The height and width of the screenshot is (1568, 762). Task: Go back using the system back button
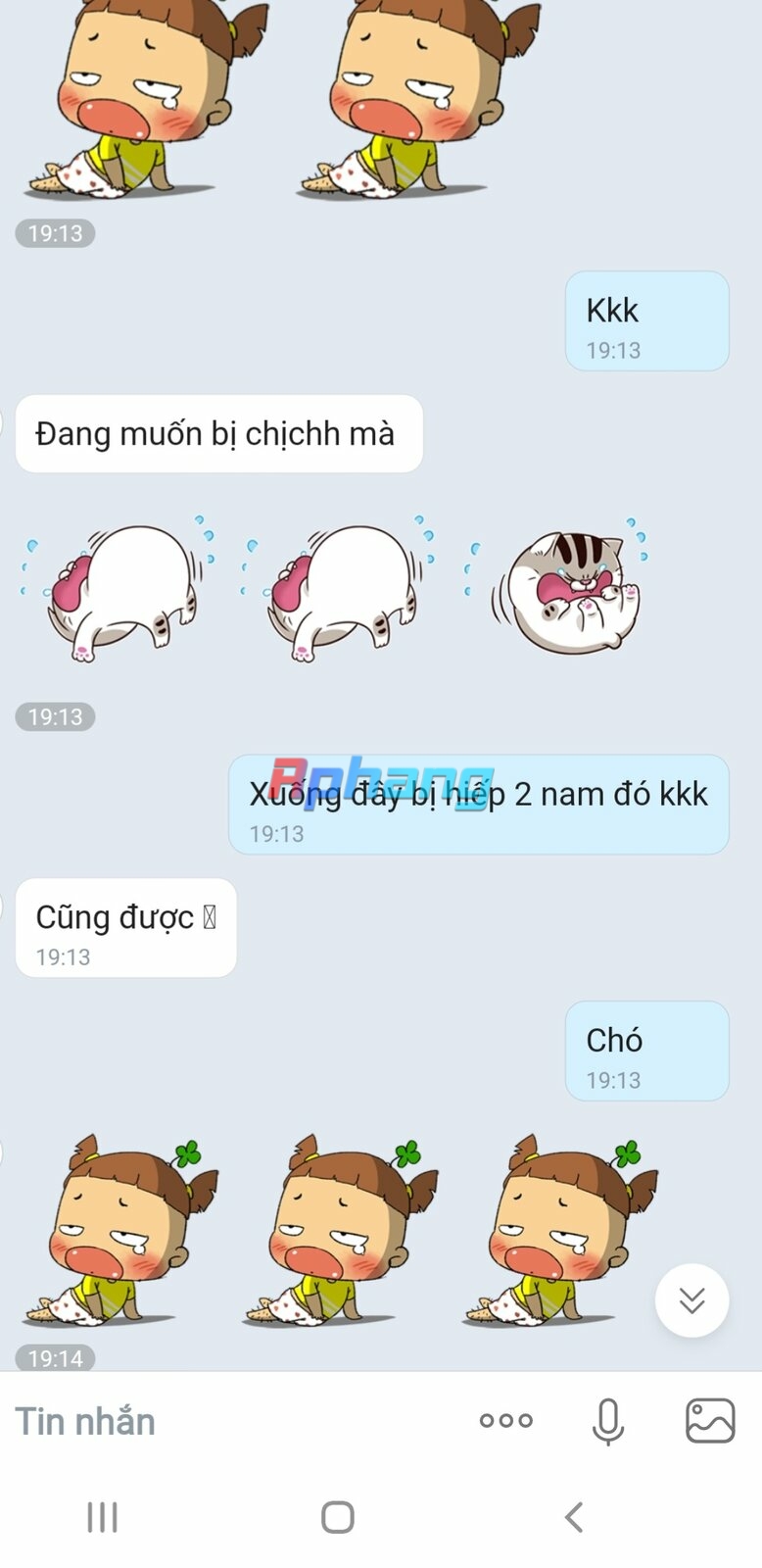click(x=574, y=1517)
